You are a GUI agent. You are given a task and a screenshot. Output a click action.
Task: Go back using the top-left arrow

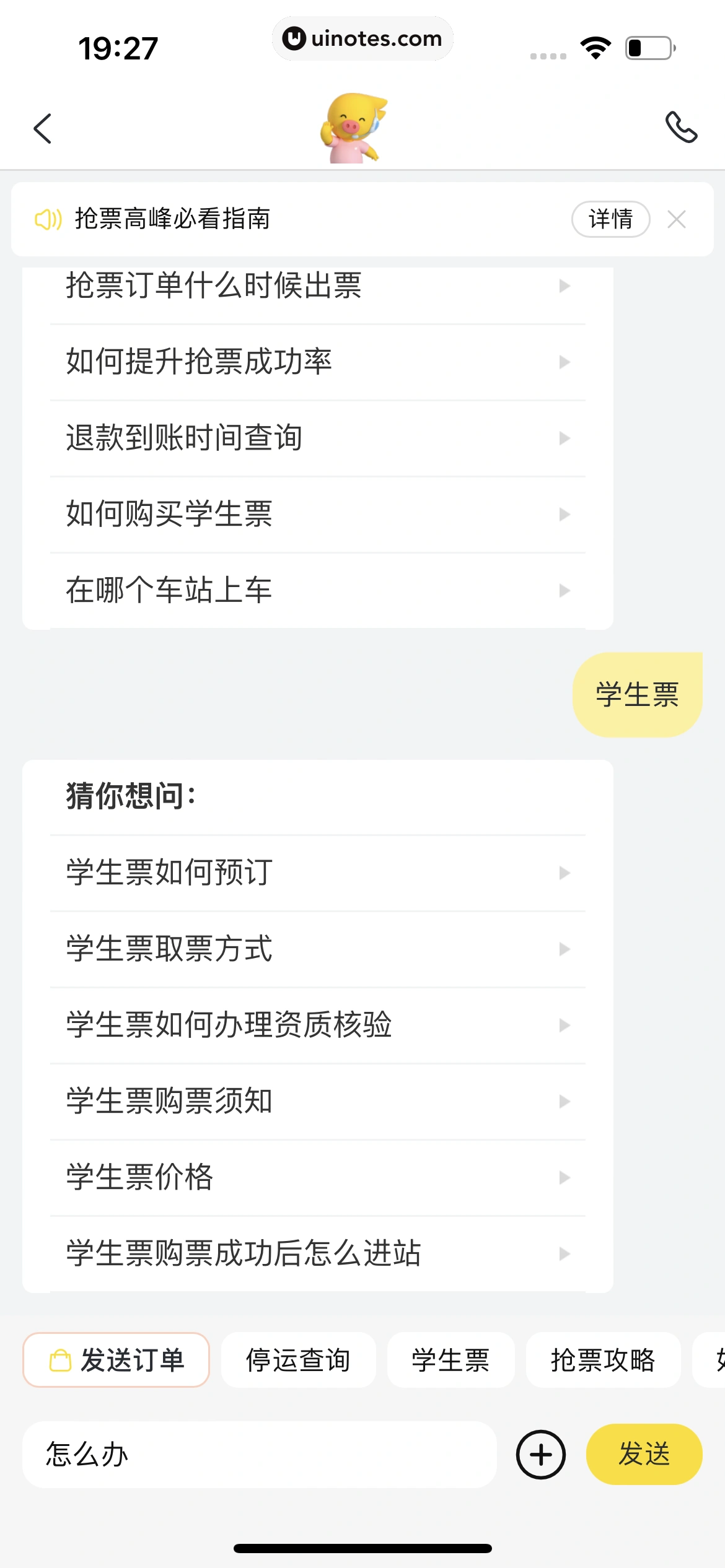click(42, 129)
